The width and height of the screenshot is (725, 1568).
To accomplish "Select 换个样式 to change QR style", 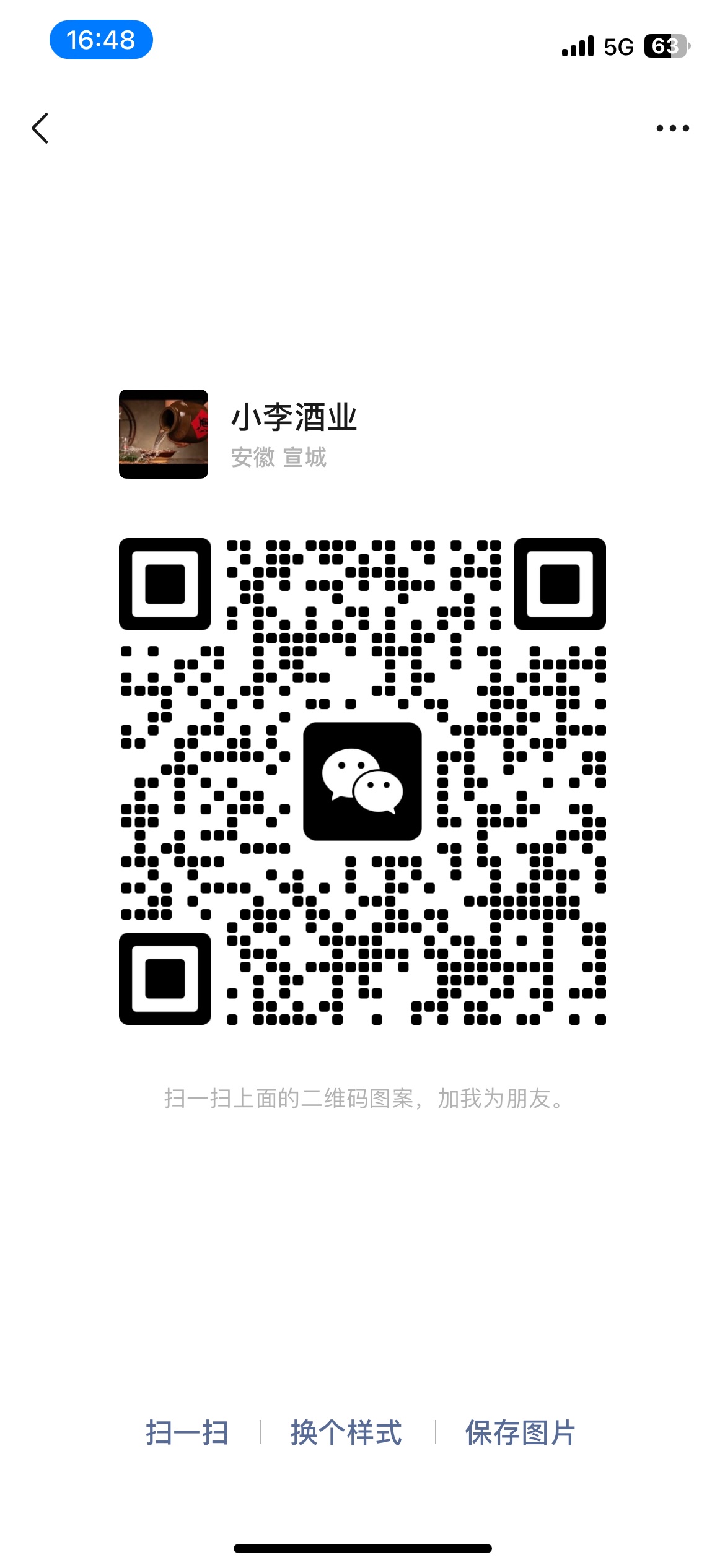I will (x=346, y=1433).
